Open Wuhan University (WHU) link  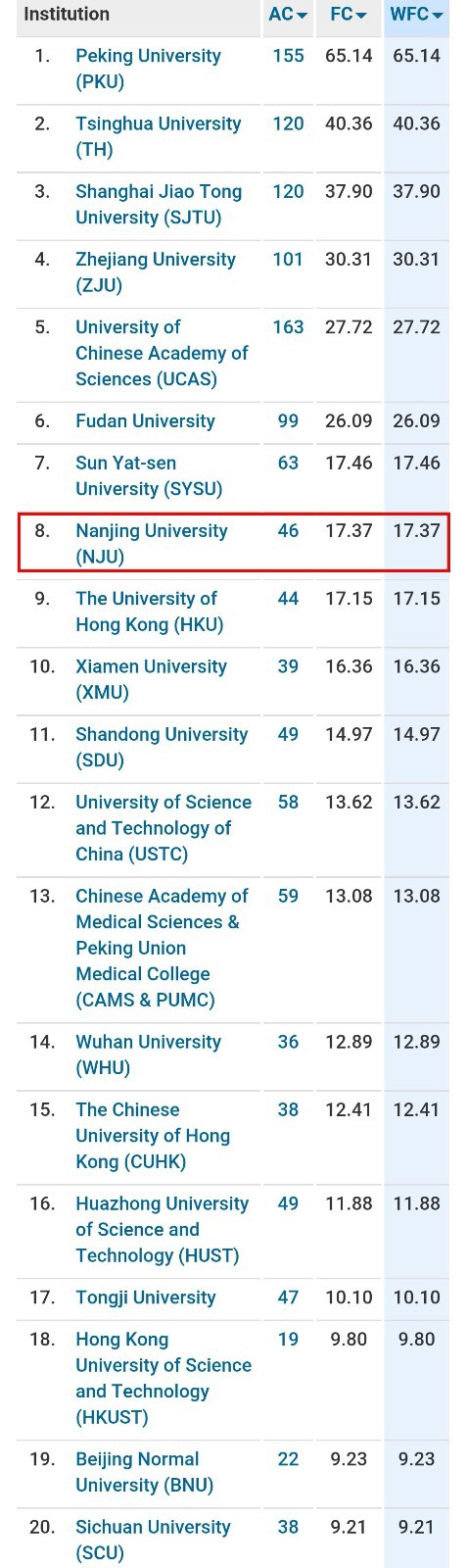click(x=148, y=1053)
